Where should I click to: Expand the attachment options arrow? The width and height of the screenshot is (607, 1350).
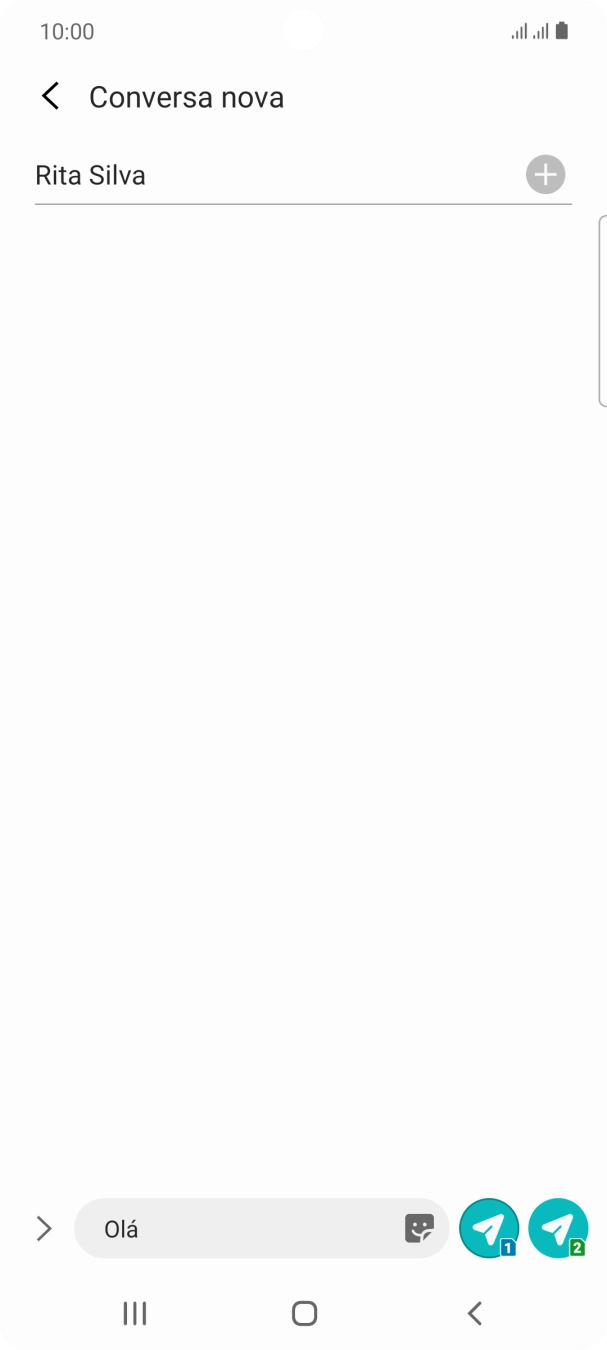point(44,1228)
